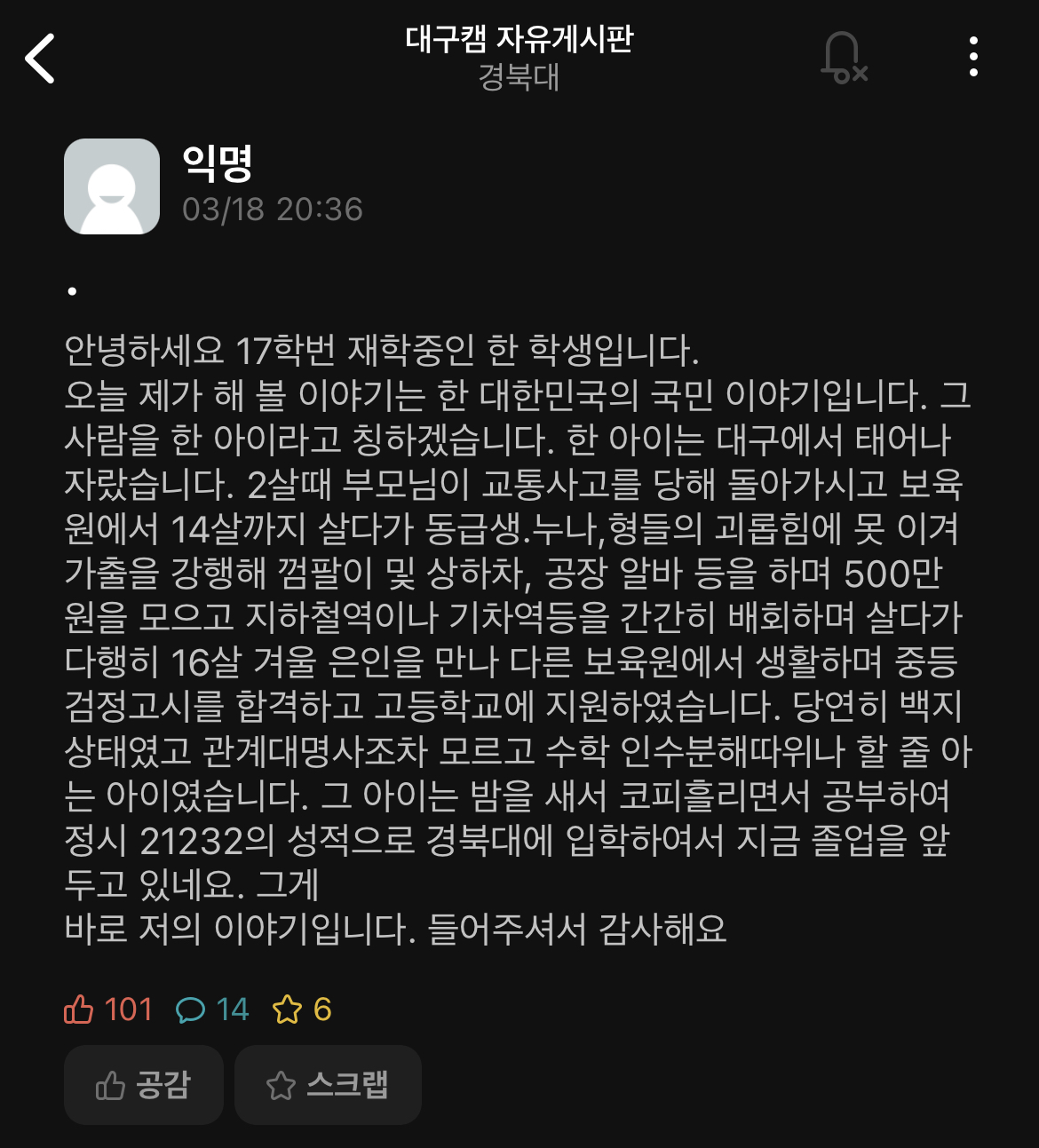
Task: Tap the 공감 button to like the post
Action: [144, 1085]
